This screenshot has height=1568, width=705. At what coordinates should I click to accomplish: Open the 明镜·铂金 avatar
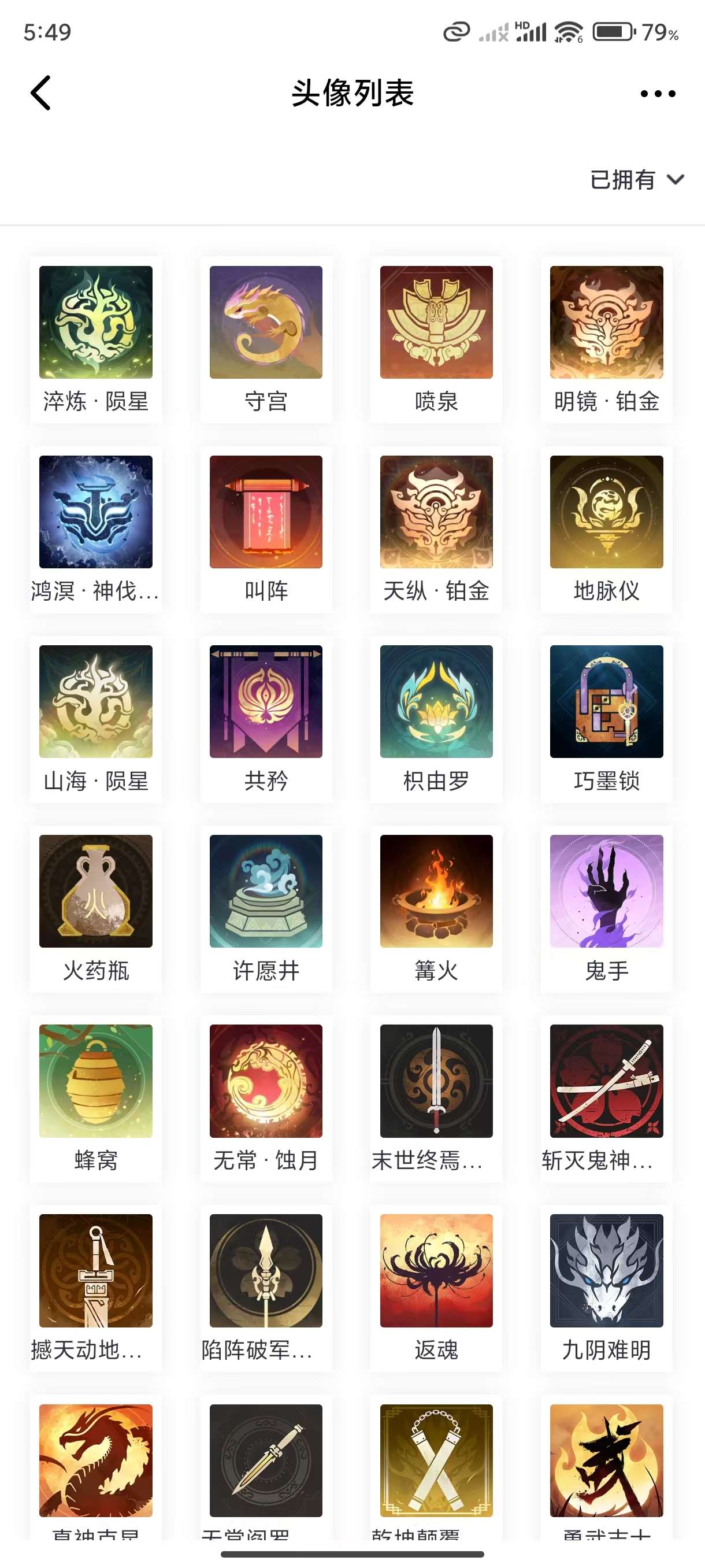point(606,323)
